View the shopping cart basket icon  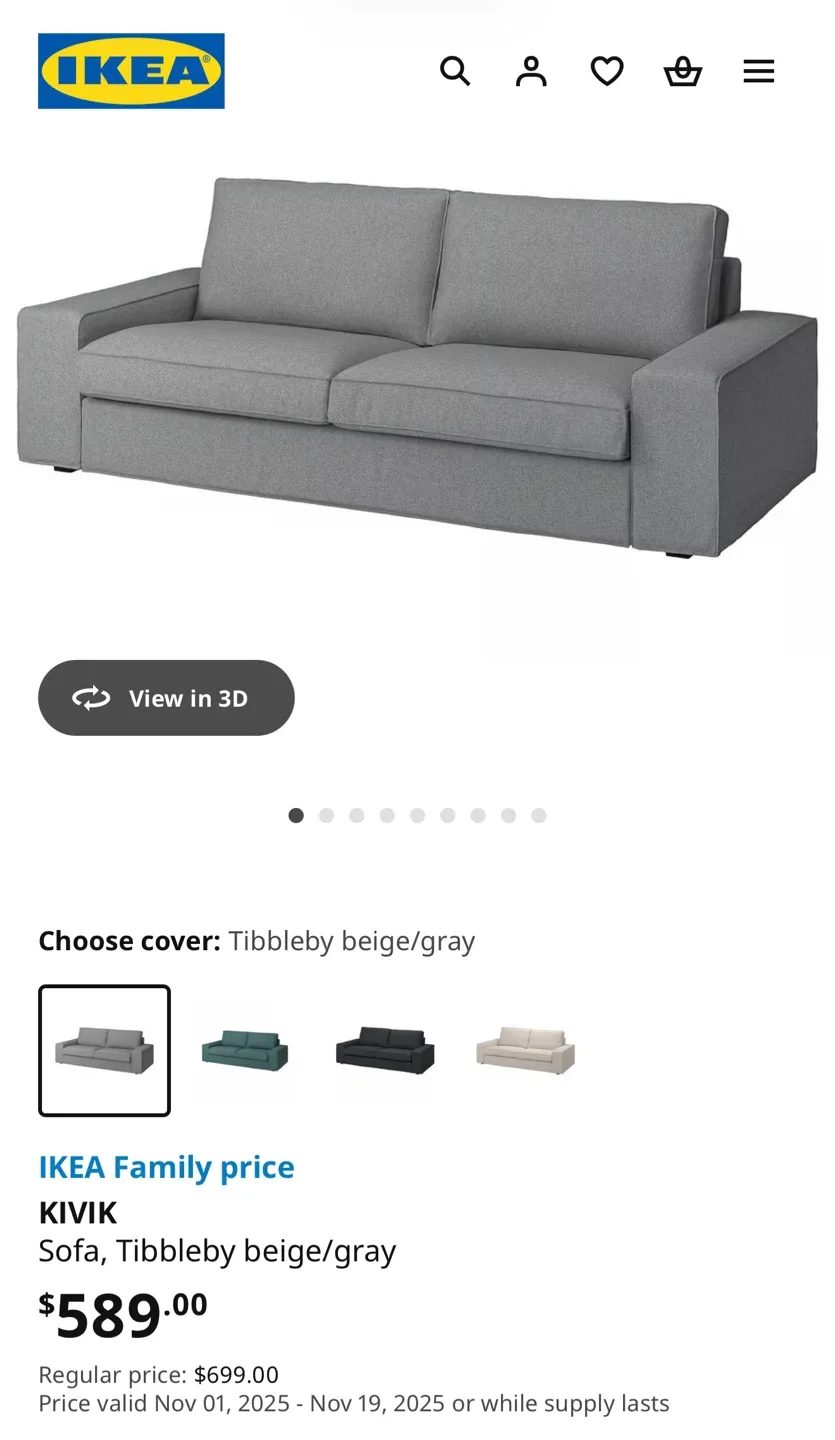click(x=682, y=71)
